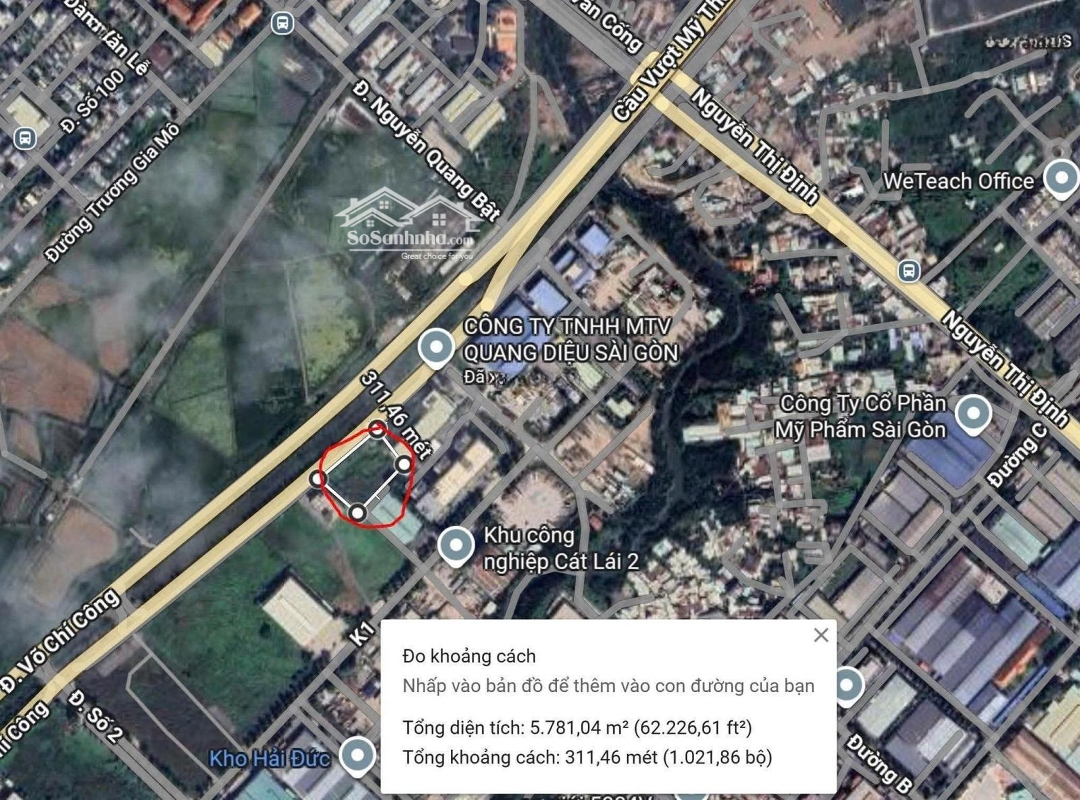Select the bus stop on Nguyễn Thị Định
Screen dimensions: 1080x800
point(909,270)
